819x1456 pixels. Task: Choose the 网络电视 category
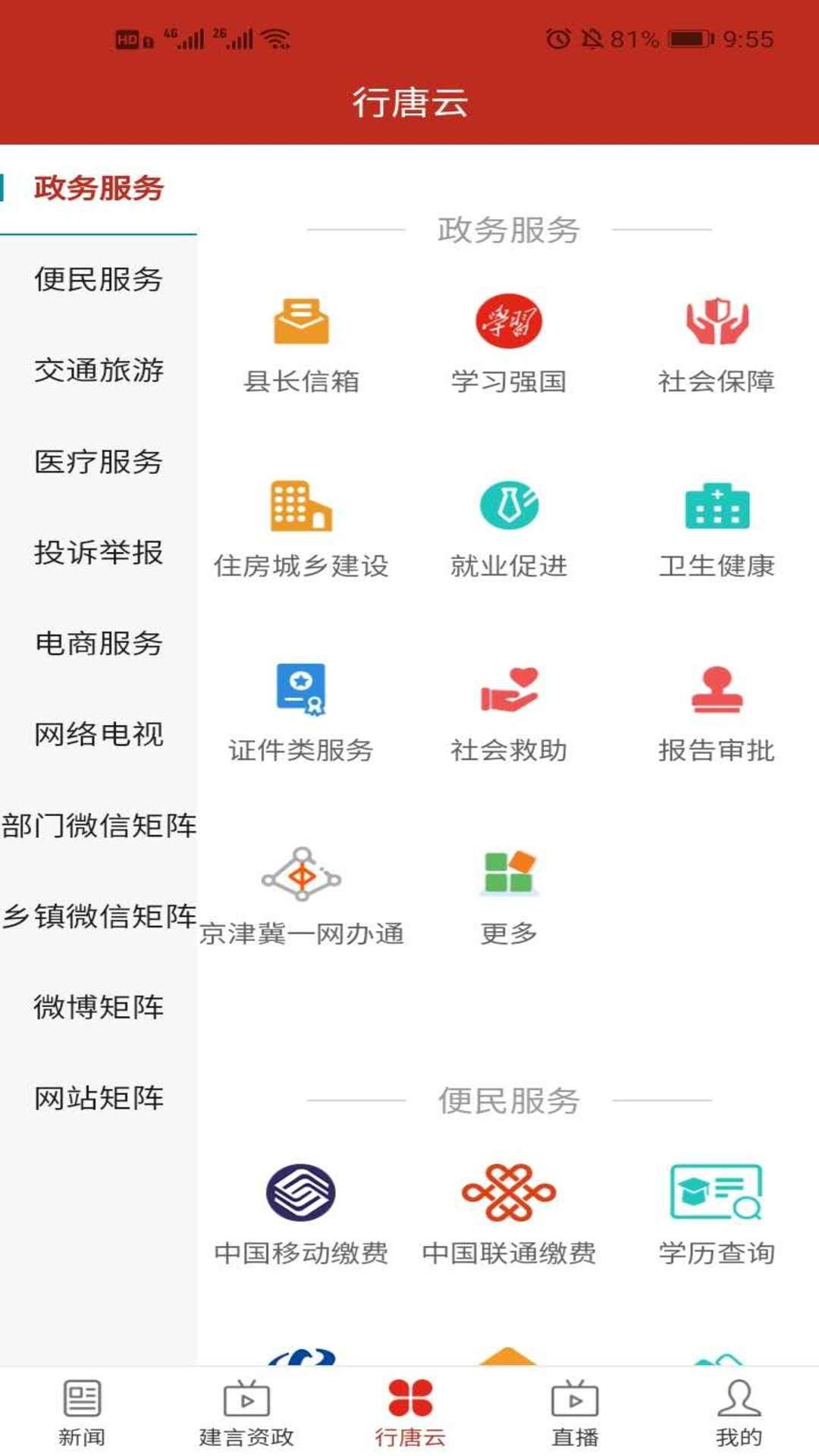pos(99,734)
